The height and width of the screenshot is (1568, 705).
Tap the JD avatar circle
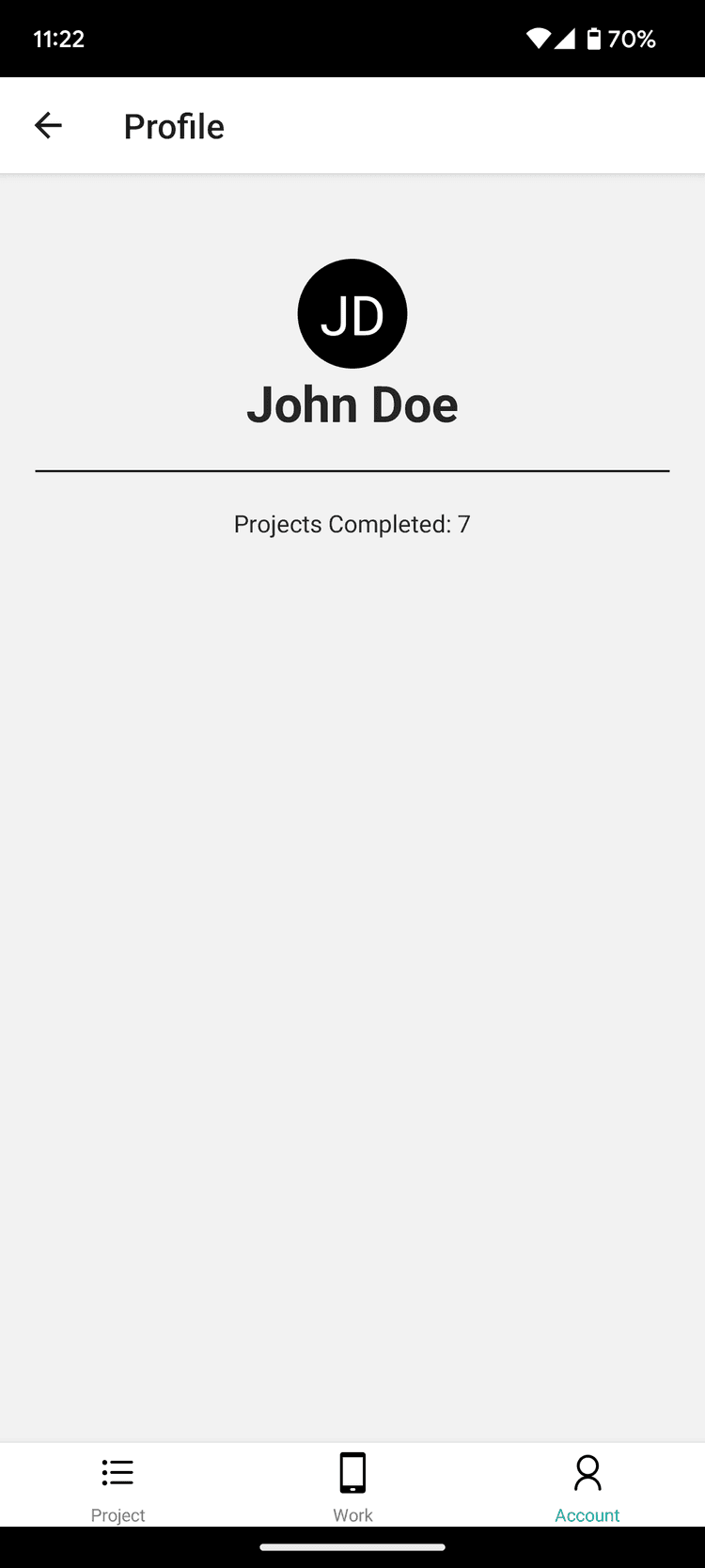tap(352, 313)
